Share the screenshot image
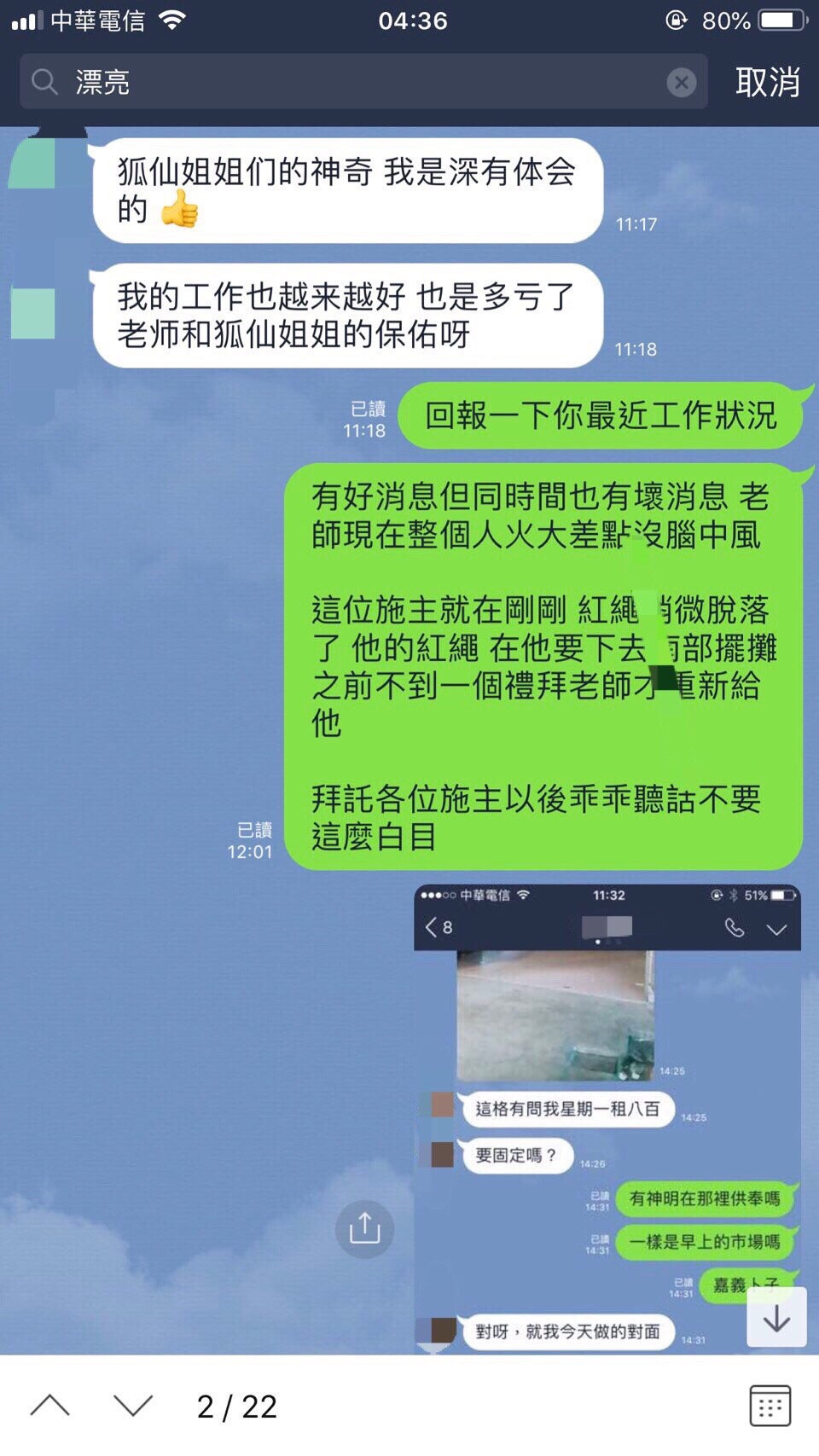Viewport: 819px width, 1456px height. (x=364, y=1228)
